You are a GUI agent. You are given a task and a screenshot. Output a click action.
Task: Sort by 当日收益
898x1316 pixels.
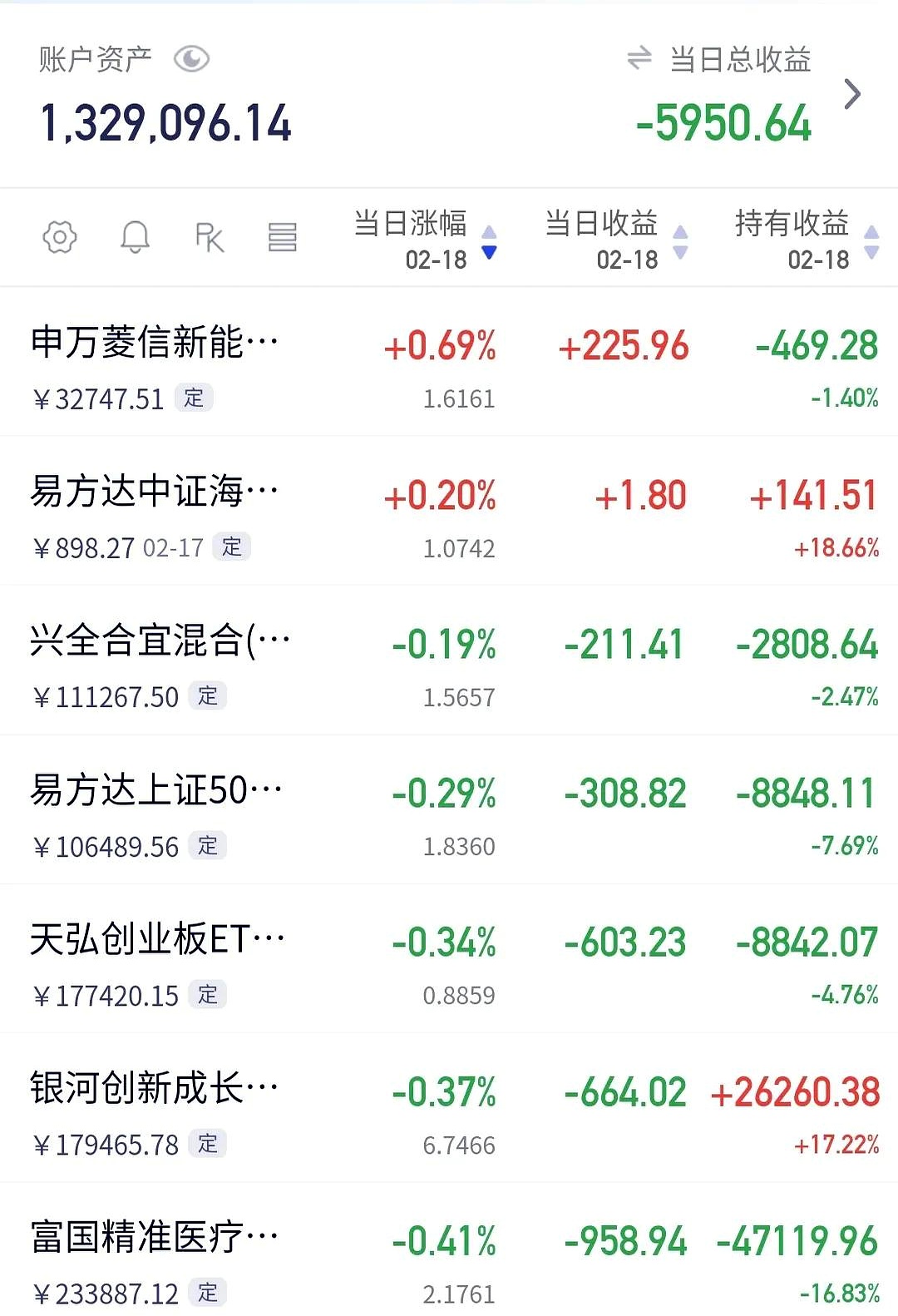pos(616,240)
